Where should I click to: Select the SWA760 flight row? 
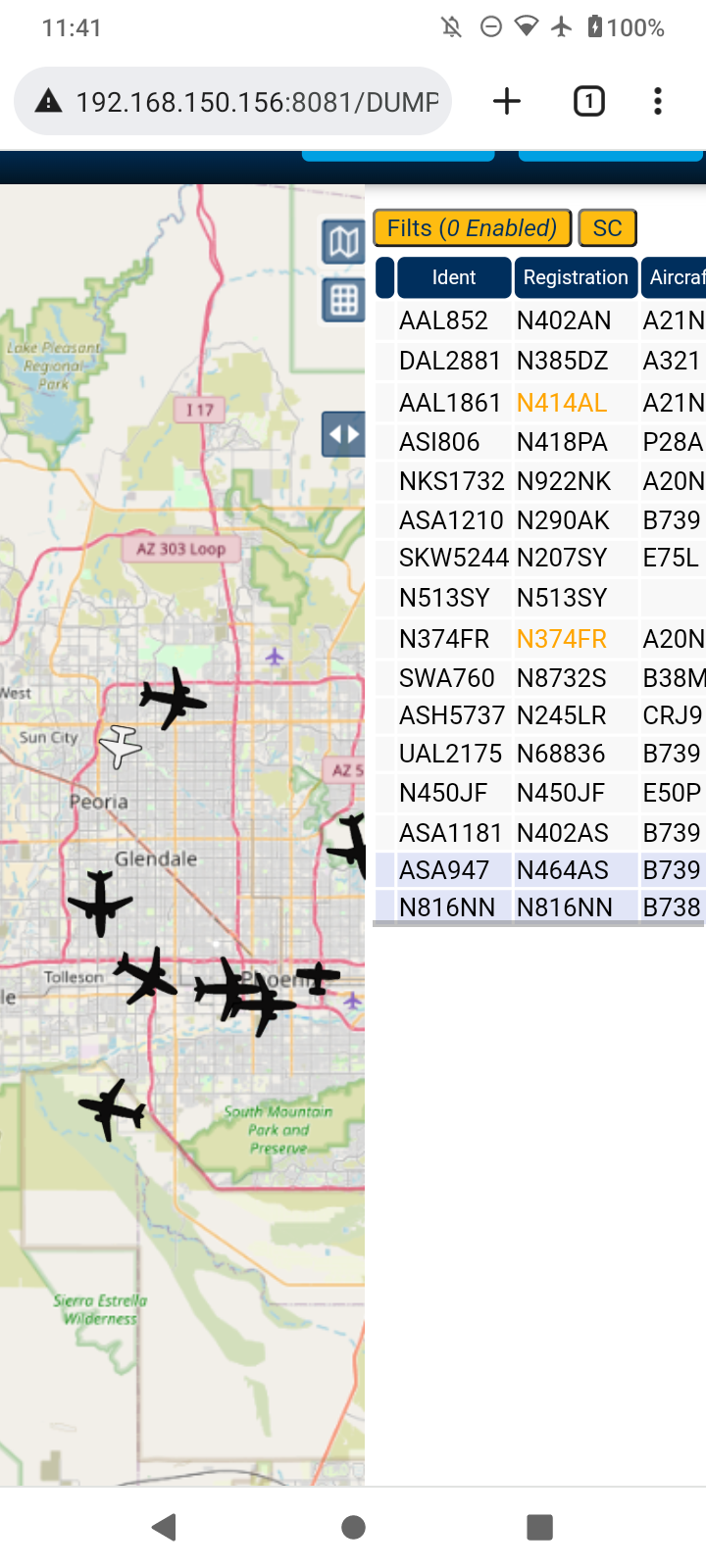click(540, 678)
